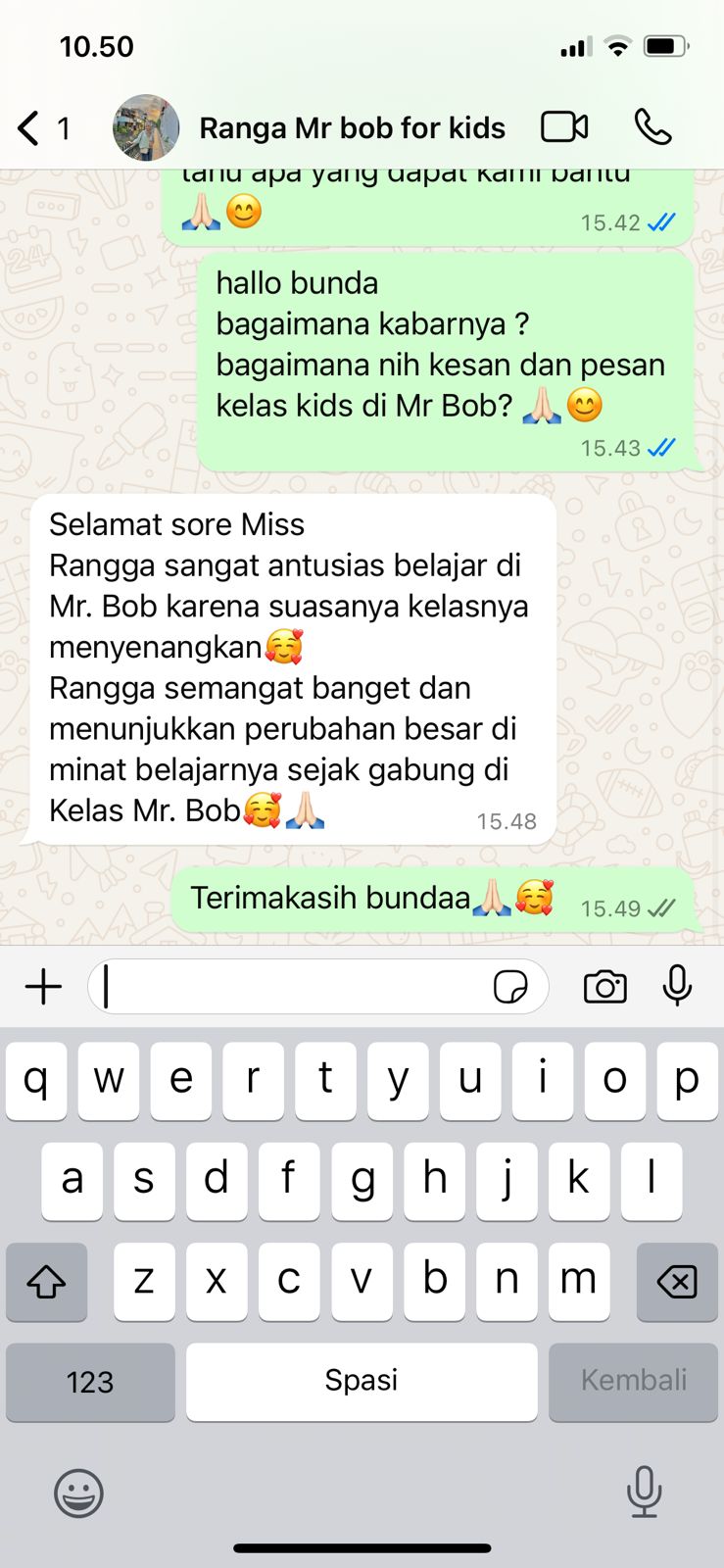Tap the shift key on the keyboard

pos(46,1282)
